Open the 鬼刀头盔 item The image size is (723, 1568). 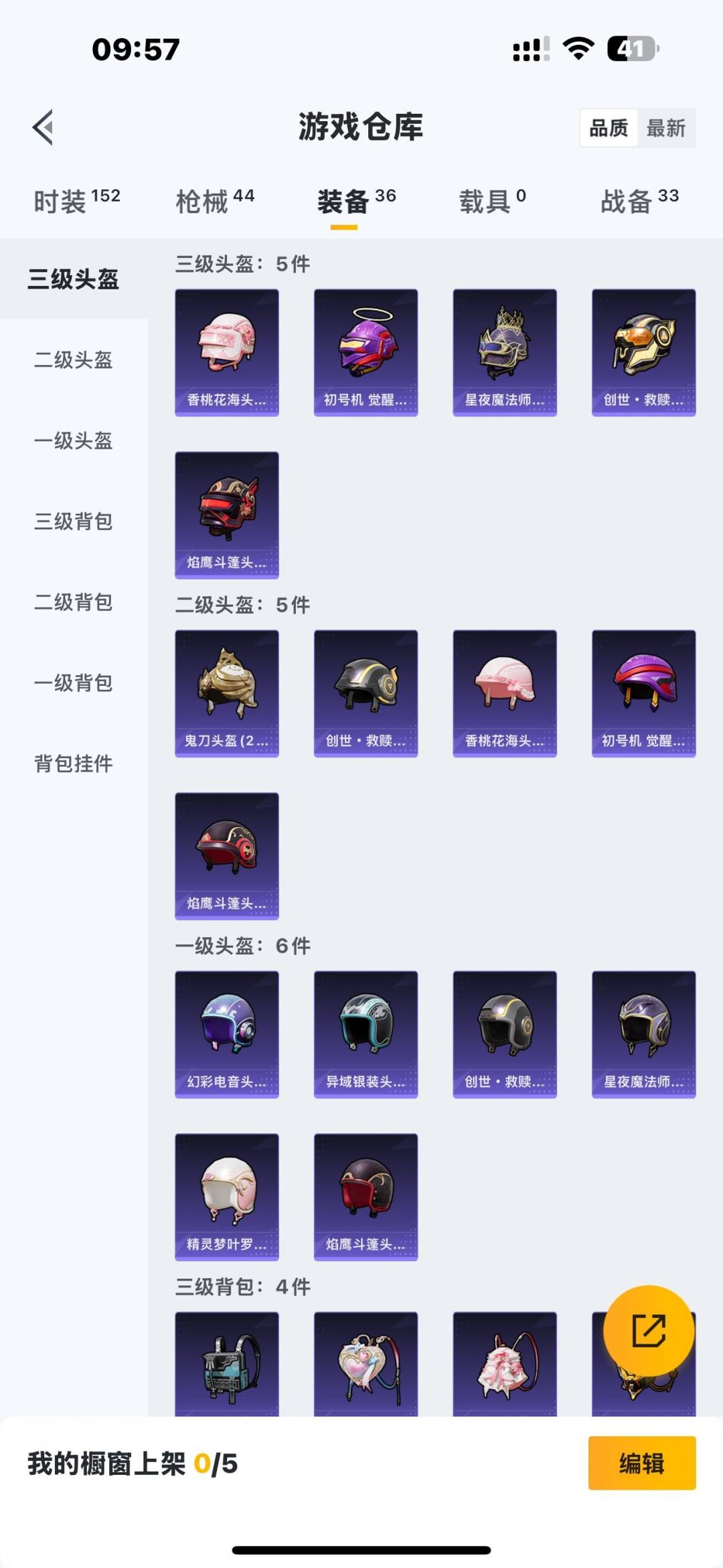pos(227,693)
